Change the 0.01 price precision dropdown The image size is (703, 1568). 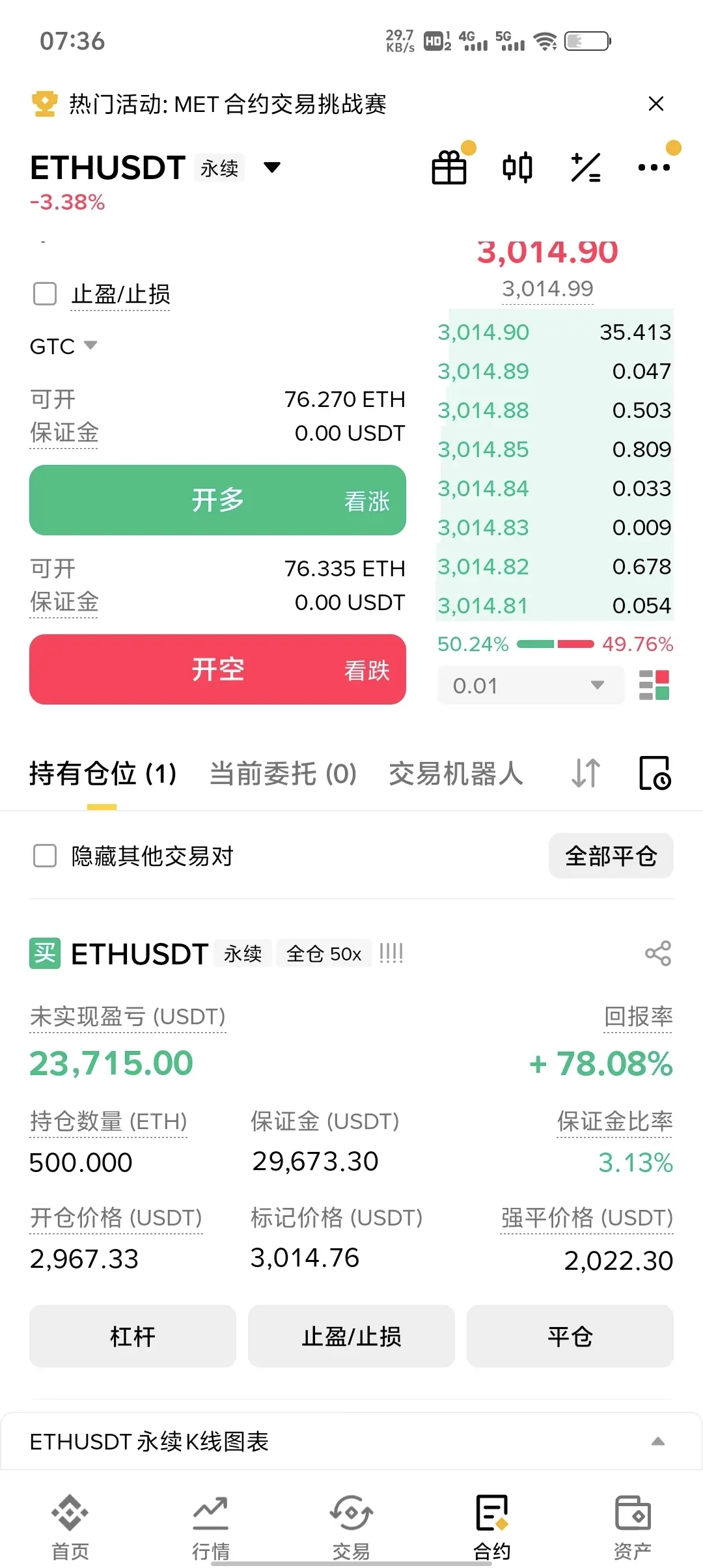(x=530, y=685)
